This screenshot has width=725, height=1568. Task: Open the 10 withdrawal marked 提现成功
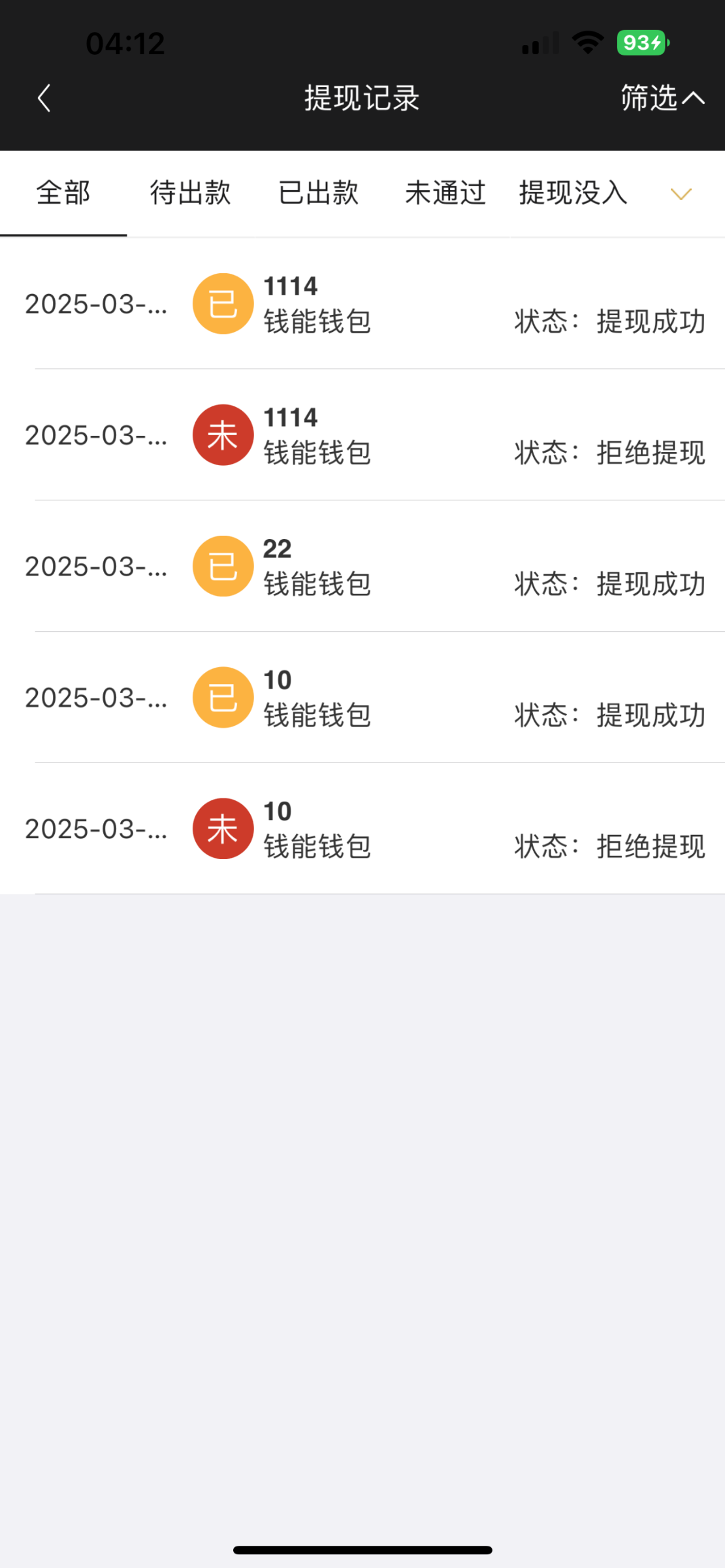362,698
